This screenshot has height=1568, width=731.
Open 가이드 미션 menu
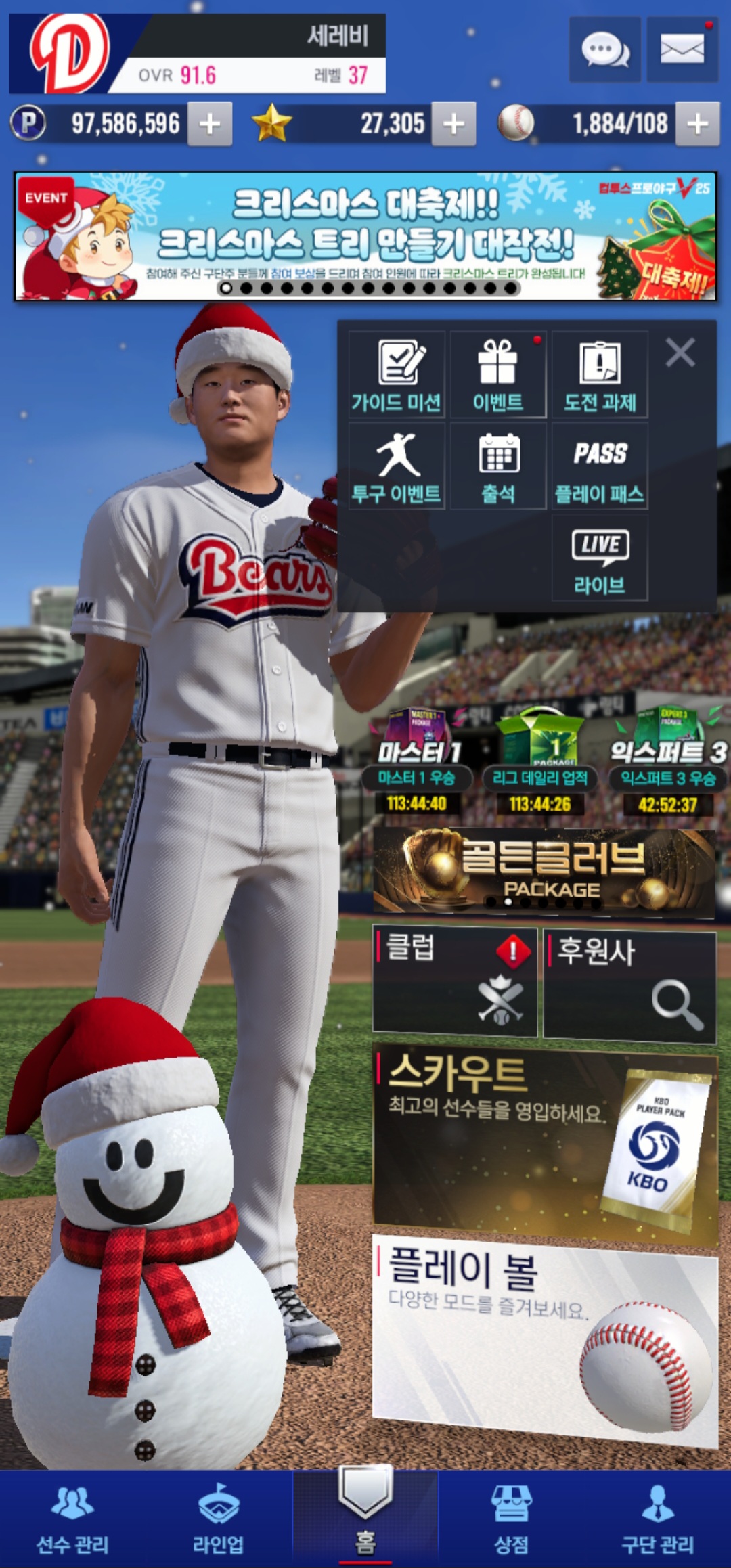(397, 375)
